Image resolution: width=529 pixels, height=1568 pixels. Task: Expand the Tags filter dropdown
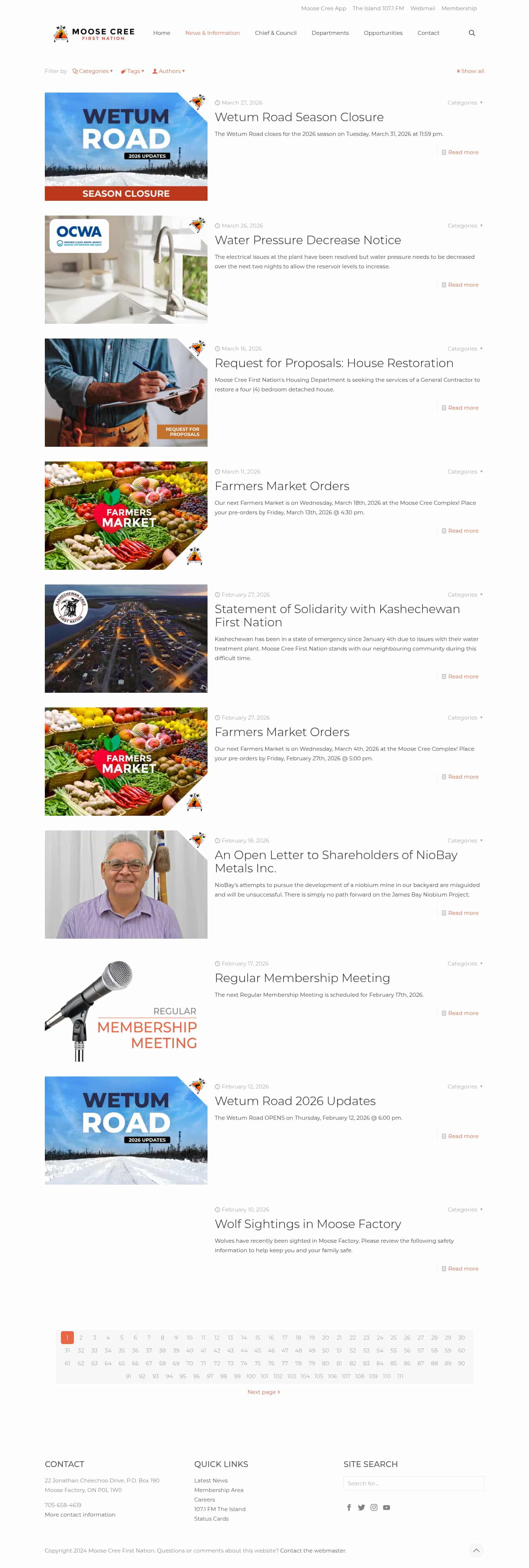134,70
